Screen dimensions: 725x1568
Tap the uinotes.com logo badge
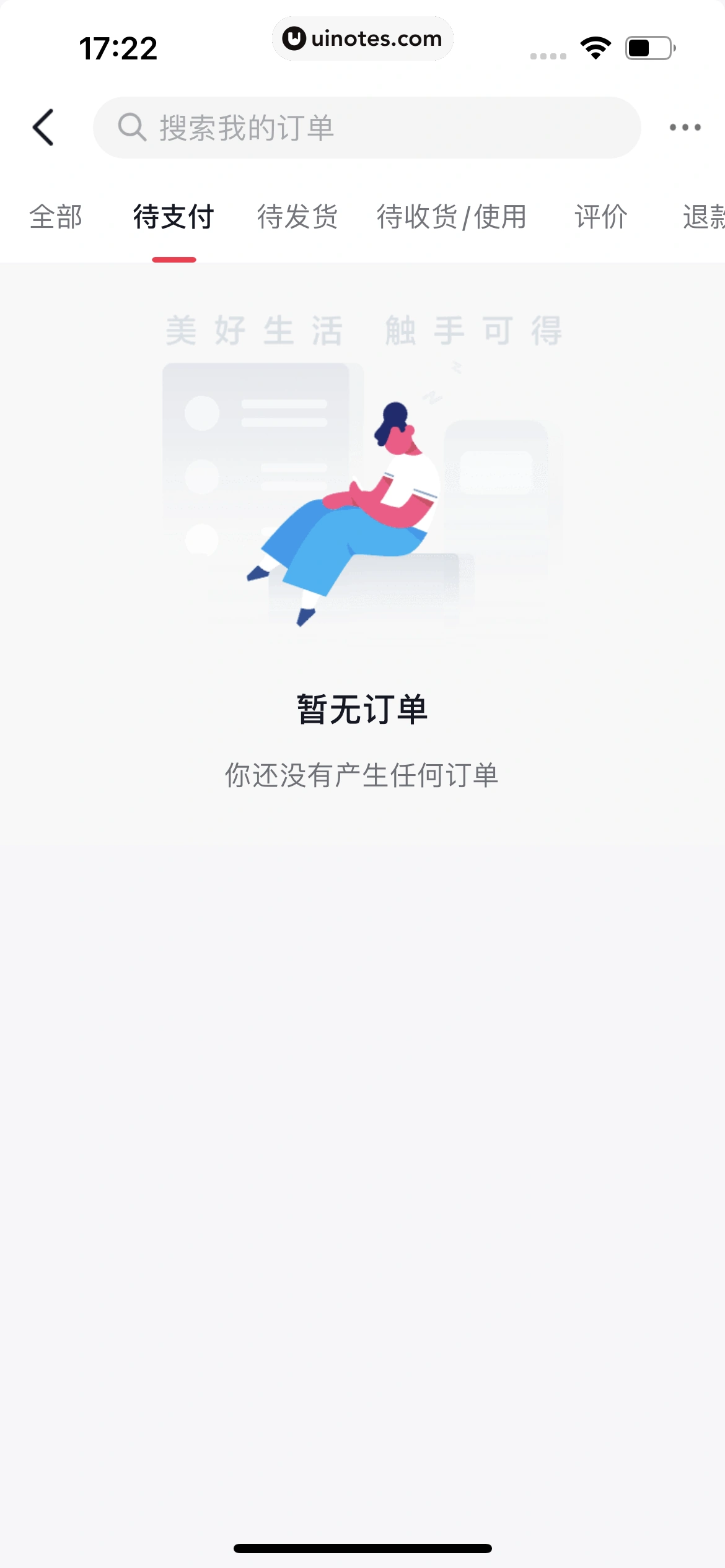(362, 38)
